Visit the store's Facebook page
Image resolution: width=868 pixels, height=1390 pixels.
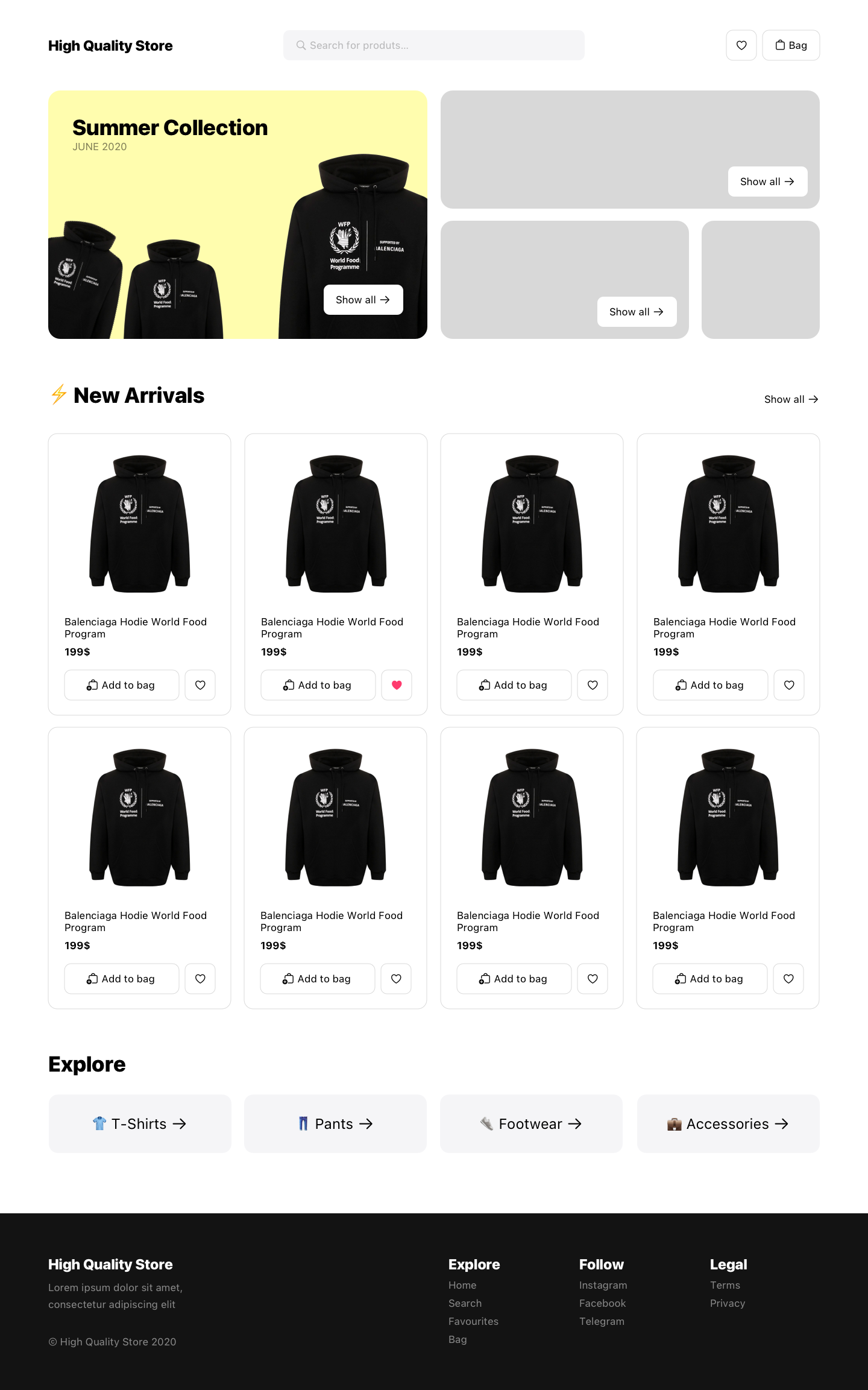pos(602,1303)
